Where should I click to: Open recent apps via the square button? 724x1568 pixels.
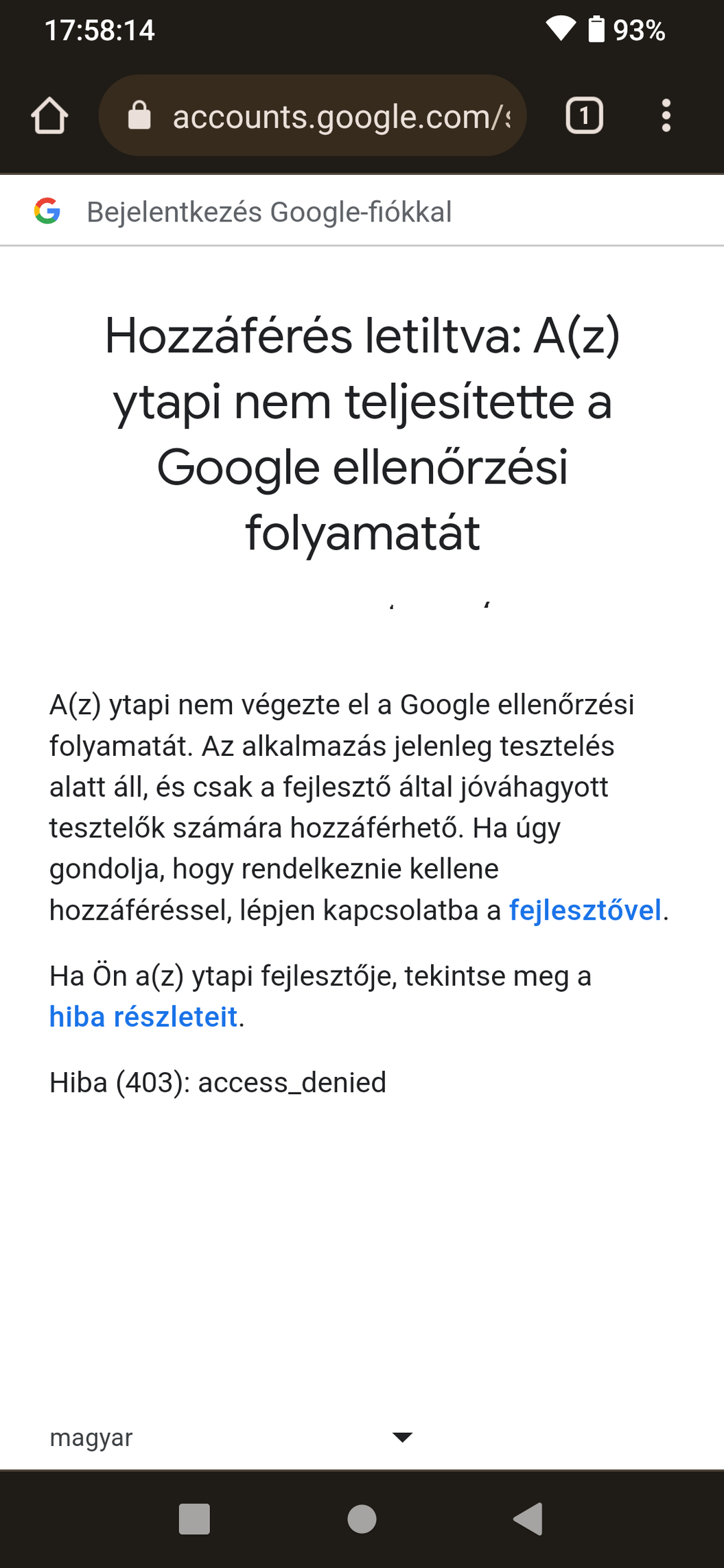pos(194,1519)
